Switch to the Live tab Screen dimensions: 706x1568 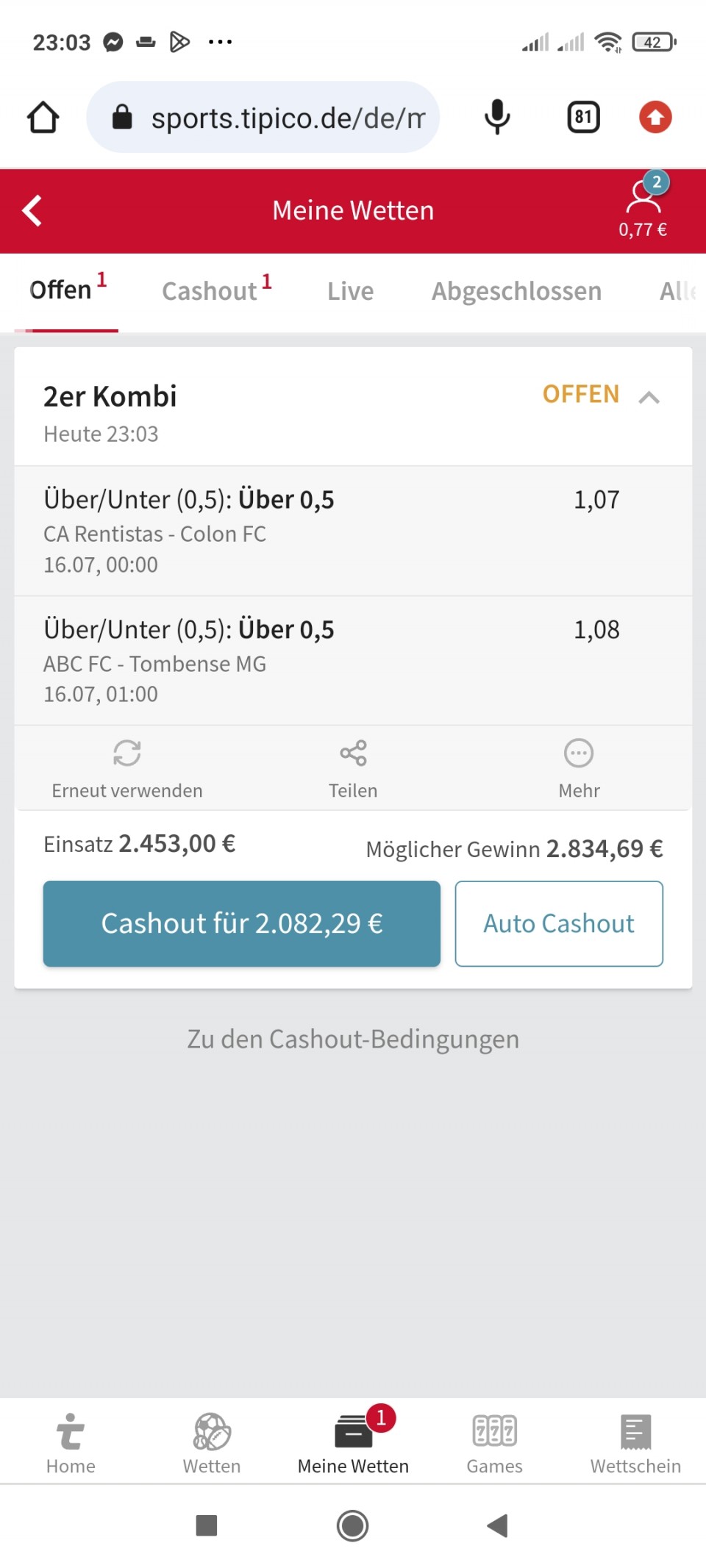(350, 291)
